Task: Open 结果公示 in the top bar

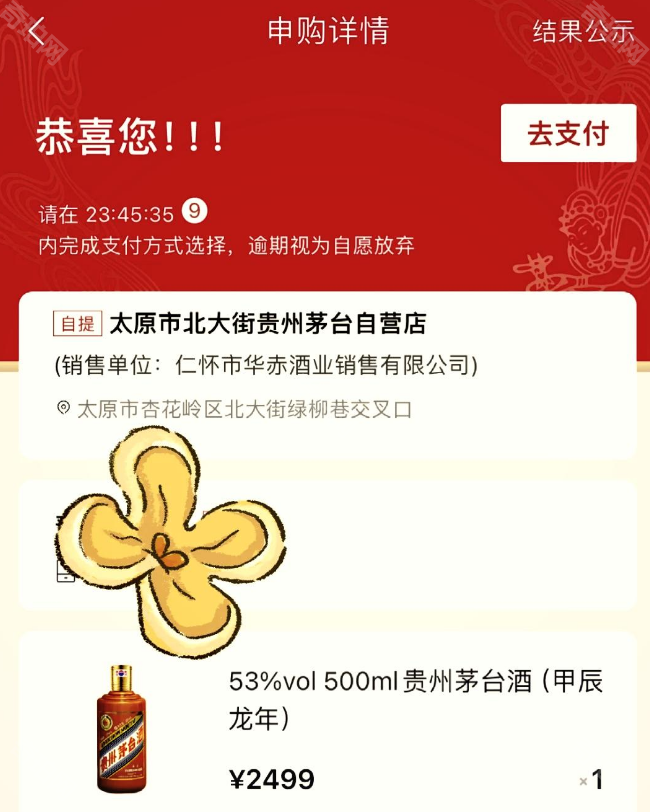Action: pos(583,32)
